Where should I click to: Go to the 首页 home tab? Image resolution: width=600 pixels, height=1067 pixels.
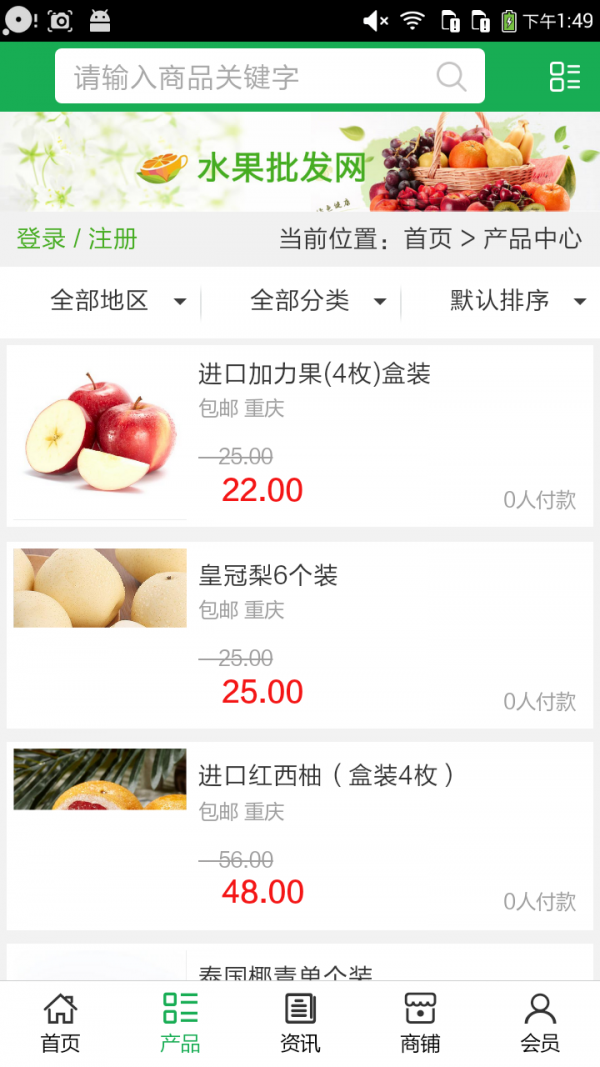(60, 1022)
